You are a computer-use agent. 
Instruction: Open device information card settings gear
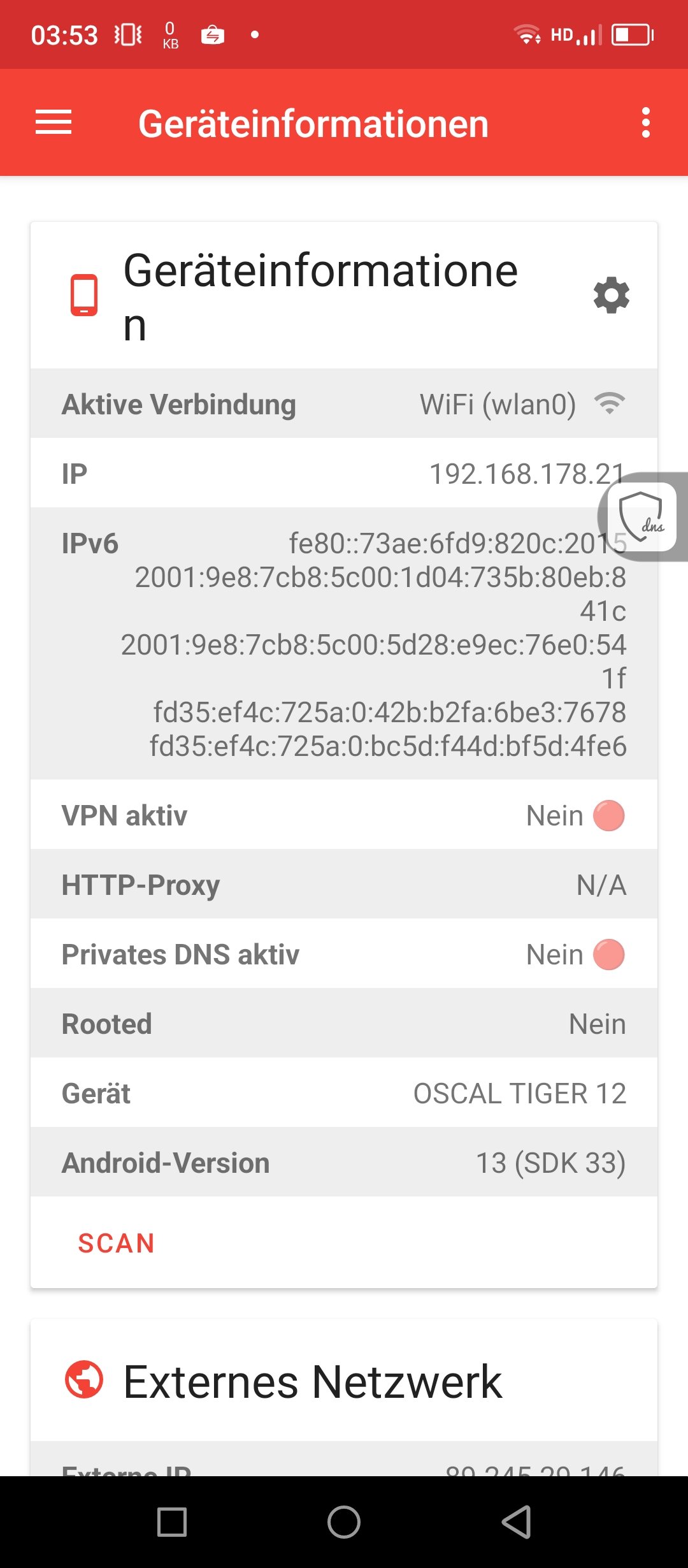[x=611, y=295]
